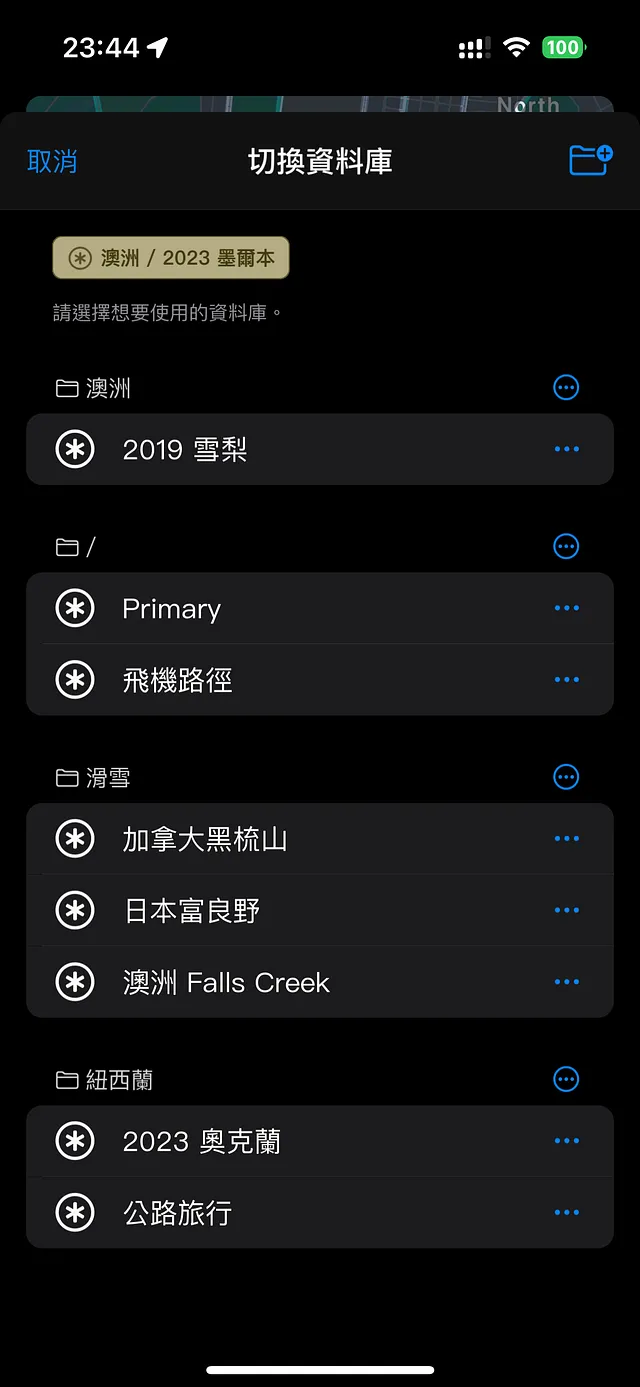
Task: Switch to the Primary database
Action: tap(172, 609)
